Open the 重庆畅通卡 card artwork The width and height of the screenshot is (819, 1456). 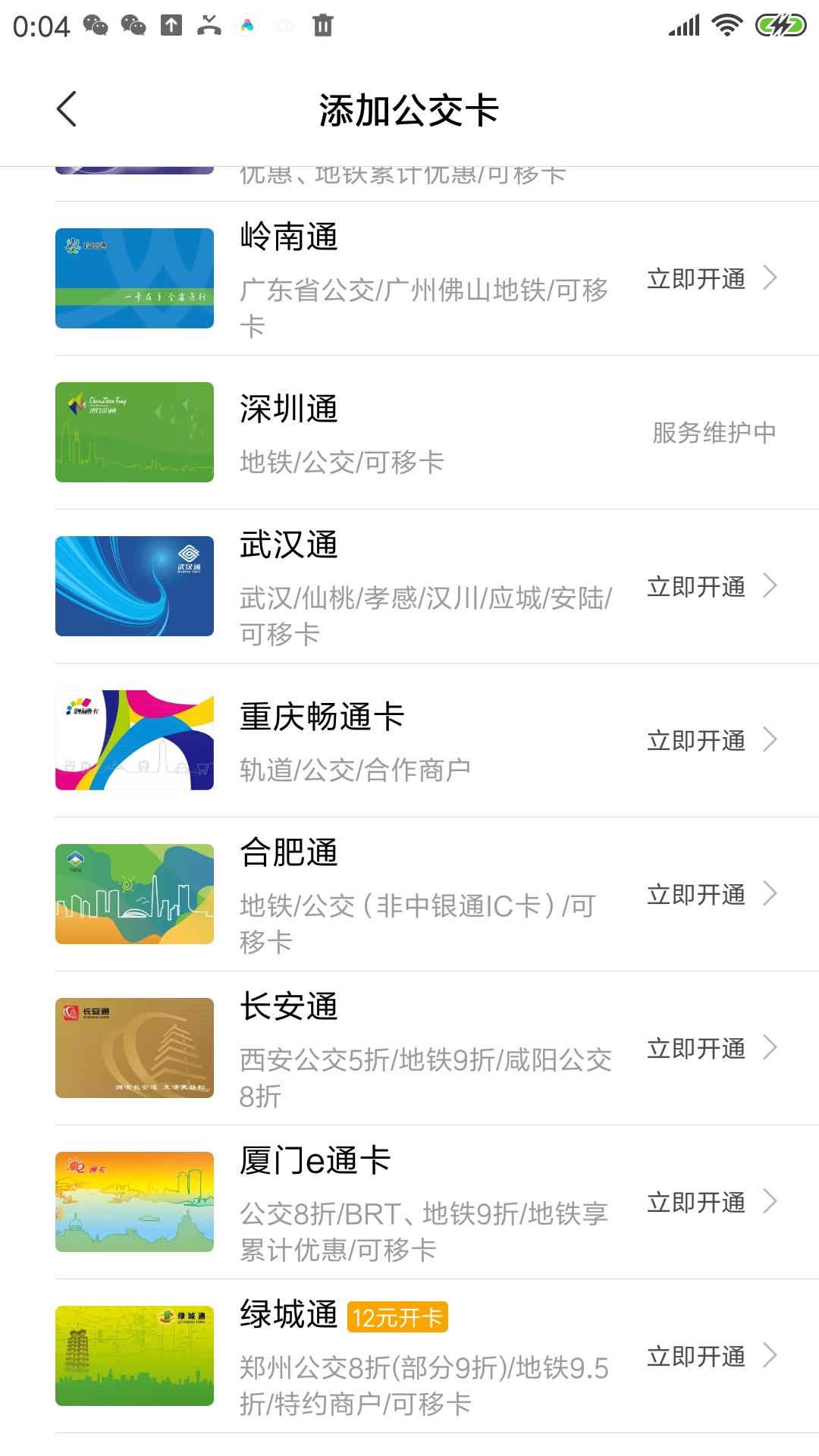[134, 739]
